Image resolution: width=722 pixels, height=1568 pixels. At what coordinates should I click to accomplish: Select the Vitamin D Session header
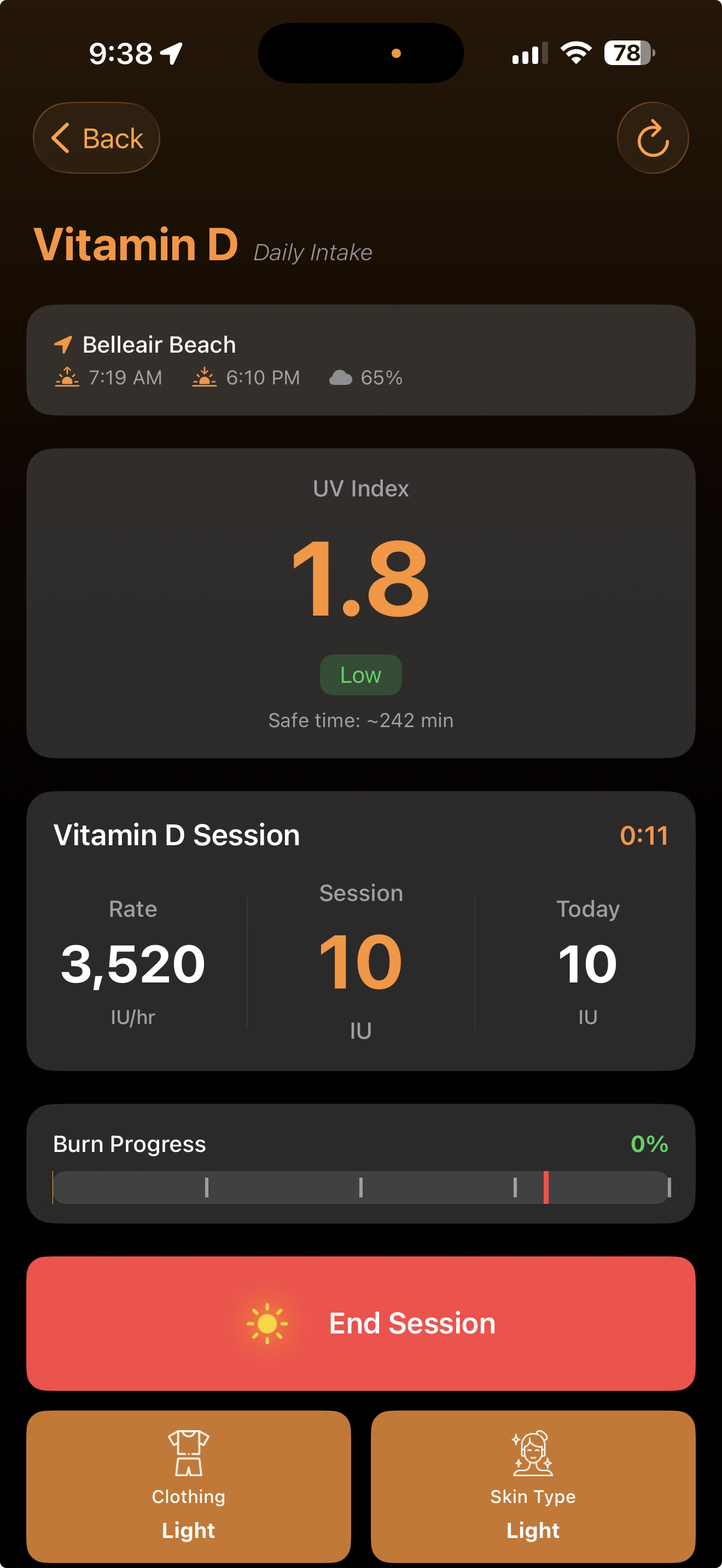click(177, 834)
